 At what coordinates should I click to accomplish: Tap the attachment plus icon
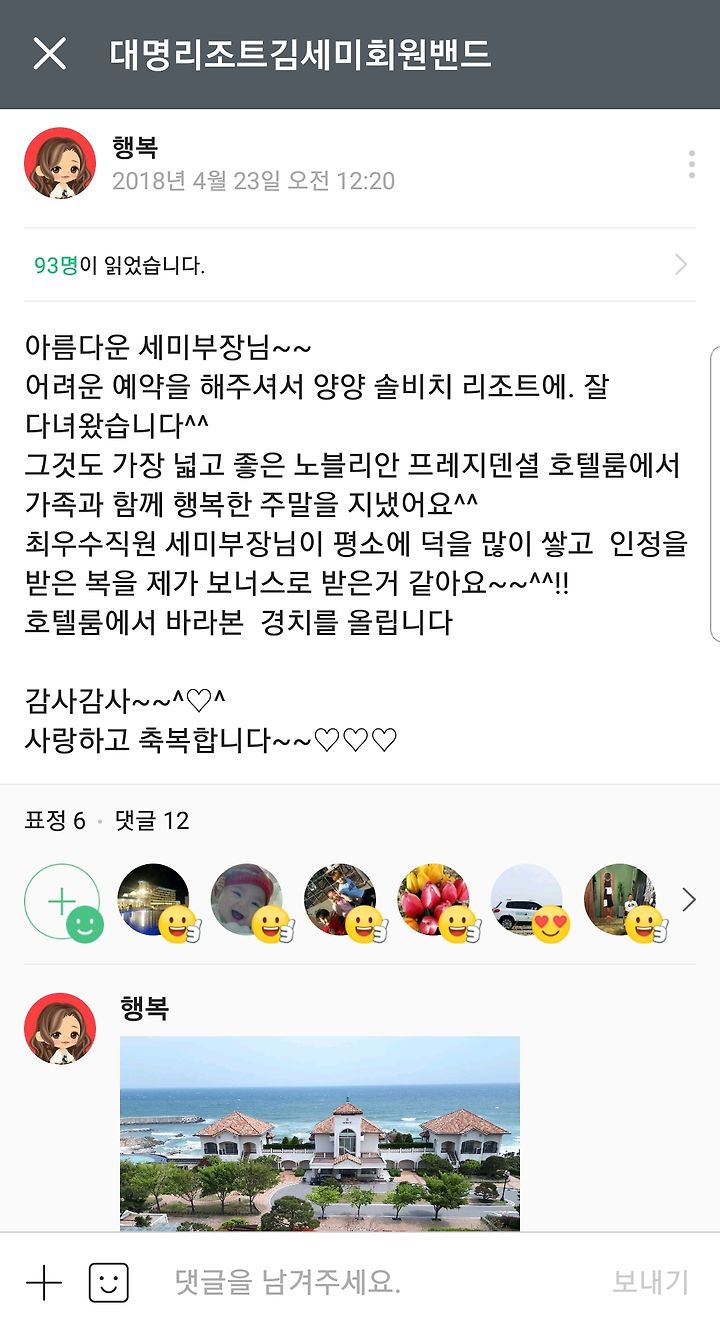(43, 1282)
